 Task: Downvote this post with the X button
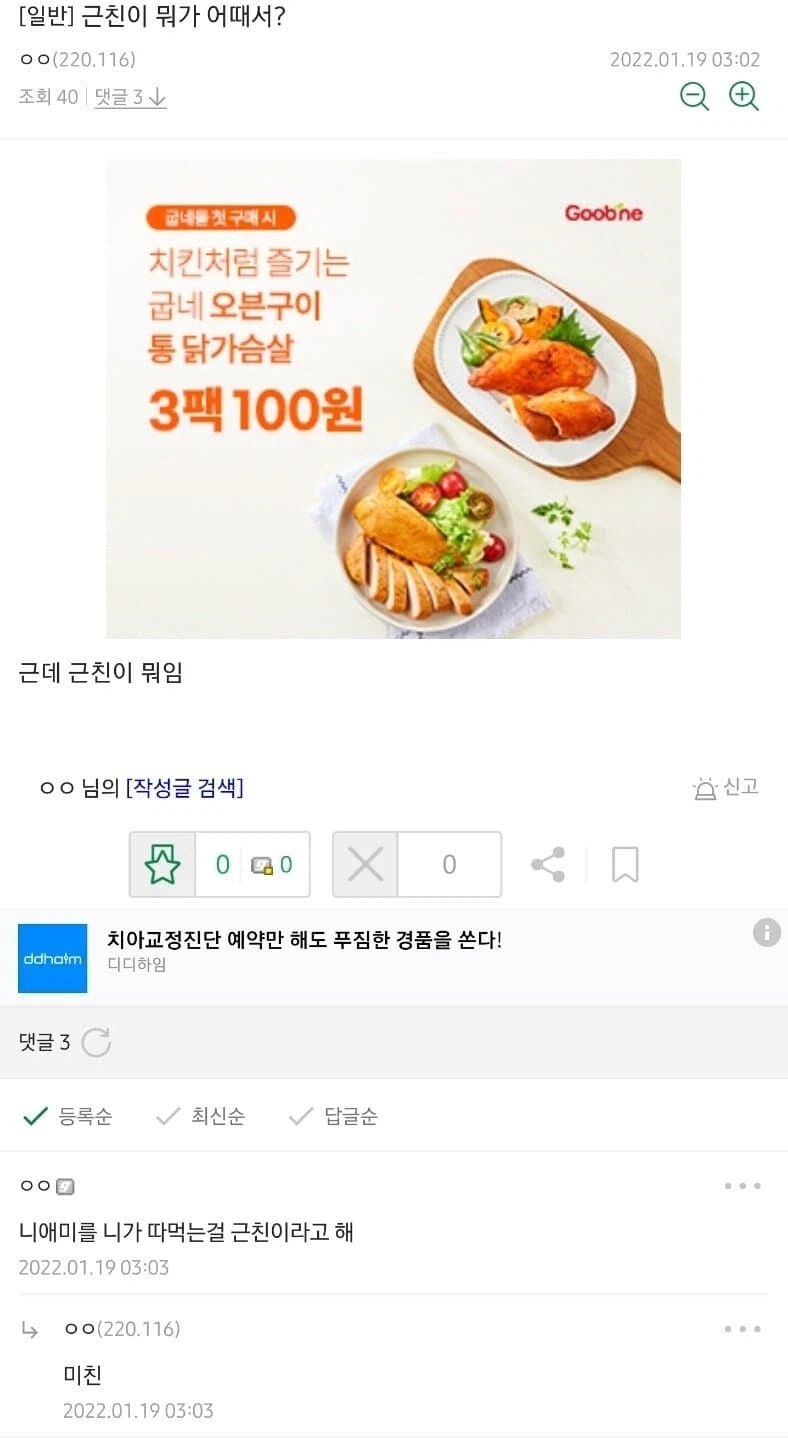tap(365, 864)
